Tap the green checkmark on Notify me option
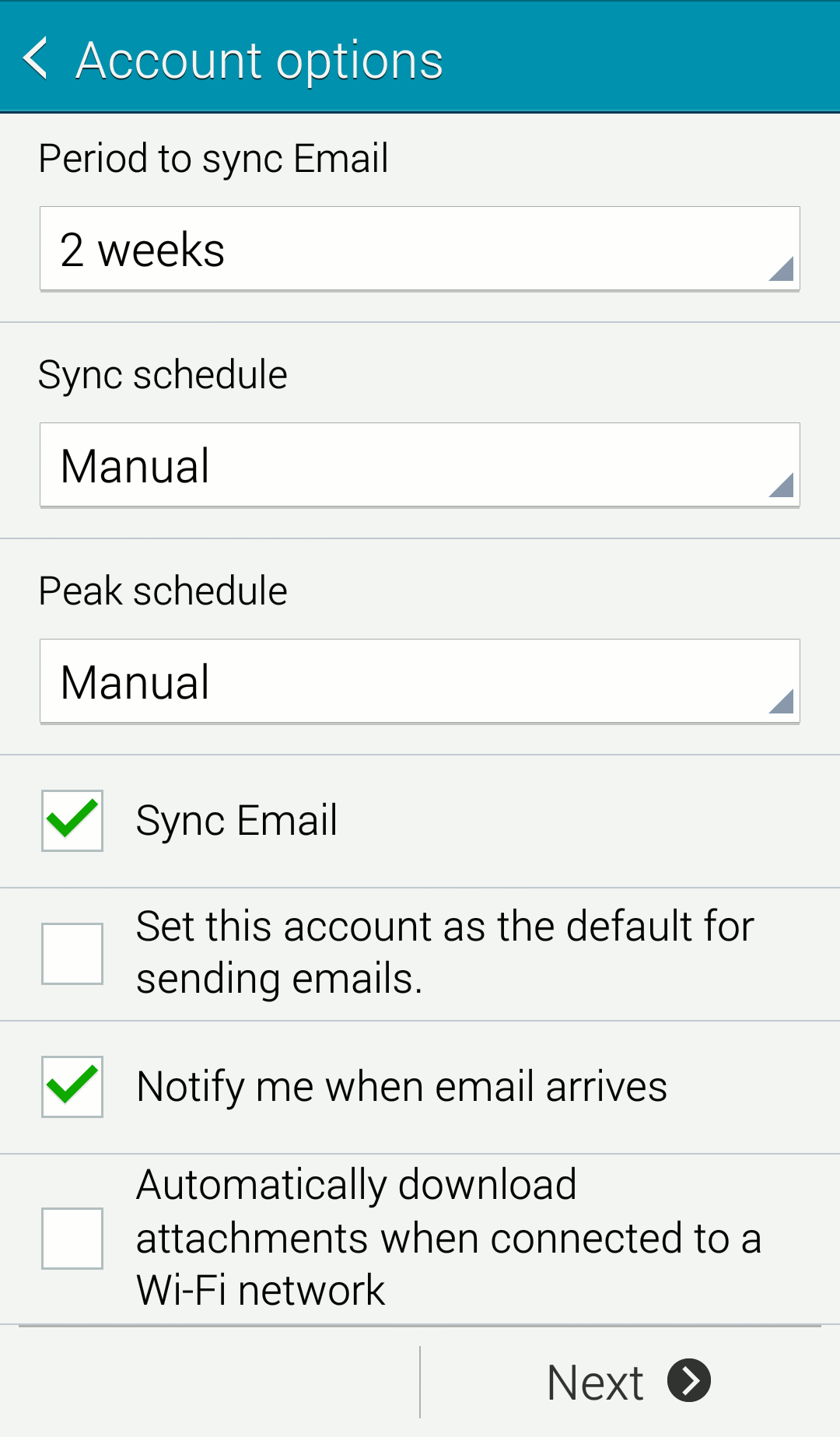Screen dimensions: 840x1437 coord(72,1086)
